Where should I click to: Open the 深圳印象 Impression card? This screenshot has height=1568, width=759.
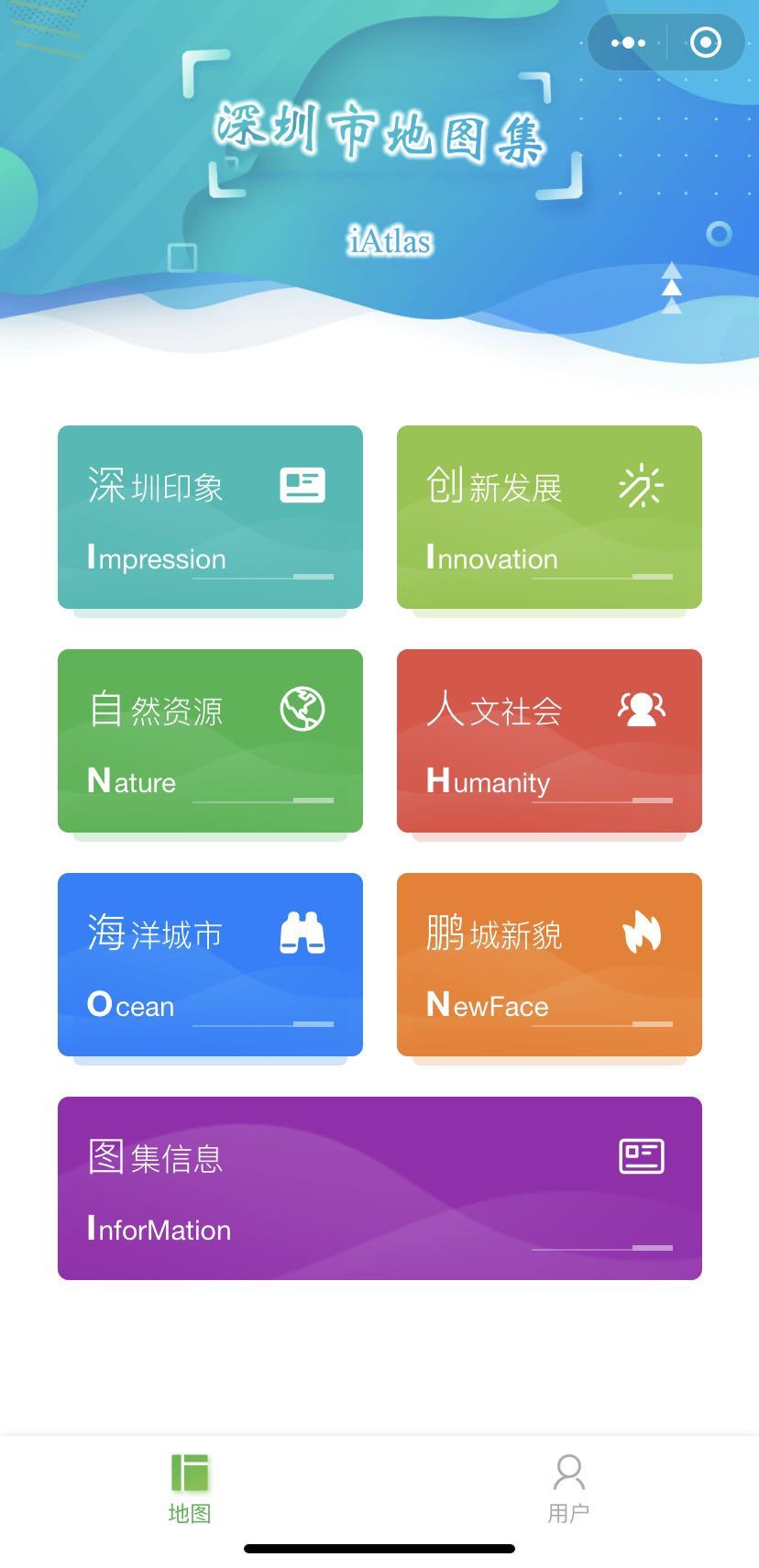[210, 517]
